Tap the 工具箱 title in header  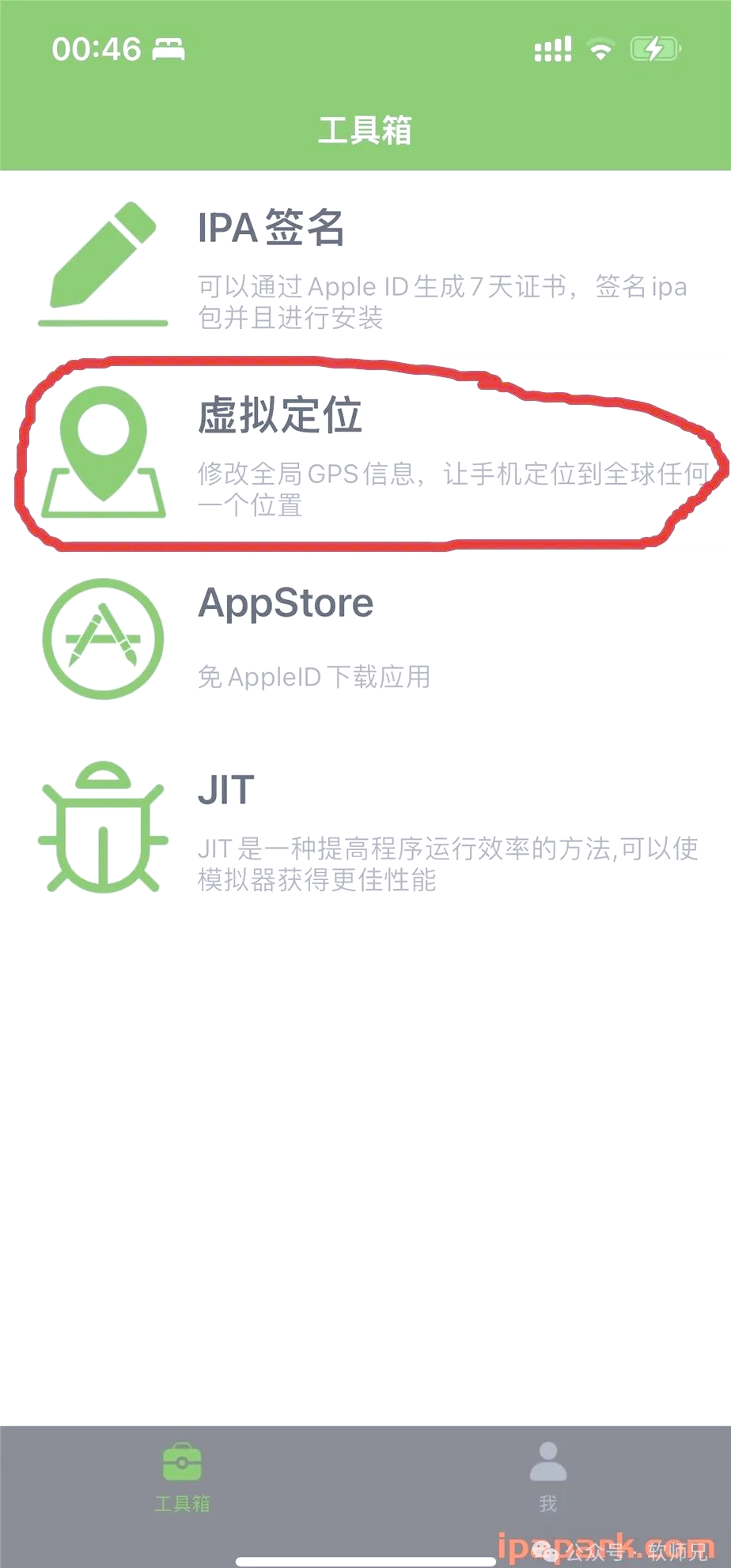point(365,130)
